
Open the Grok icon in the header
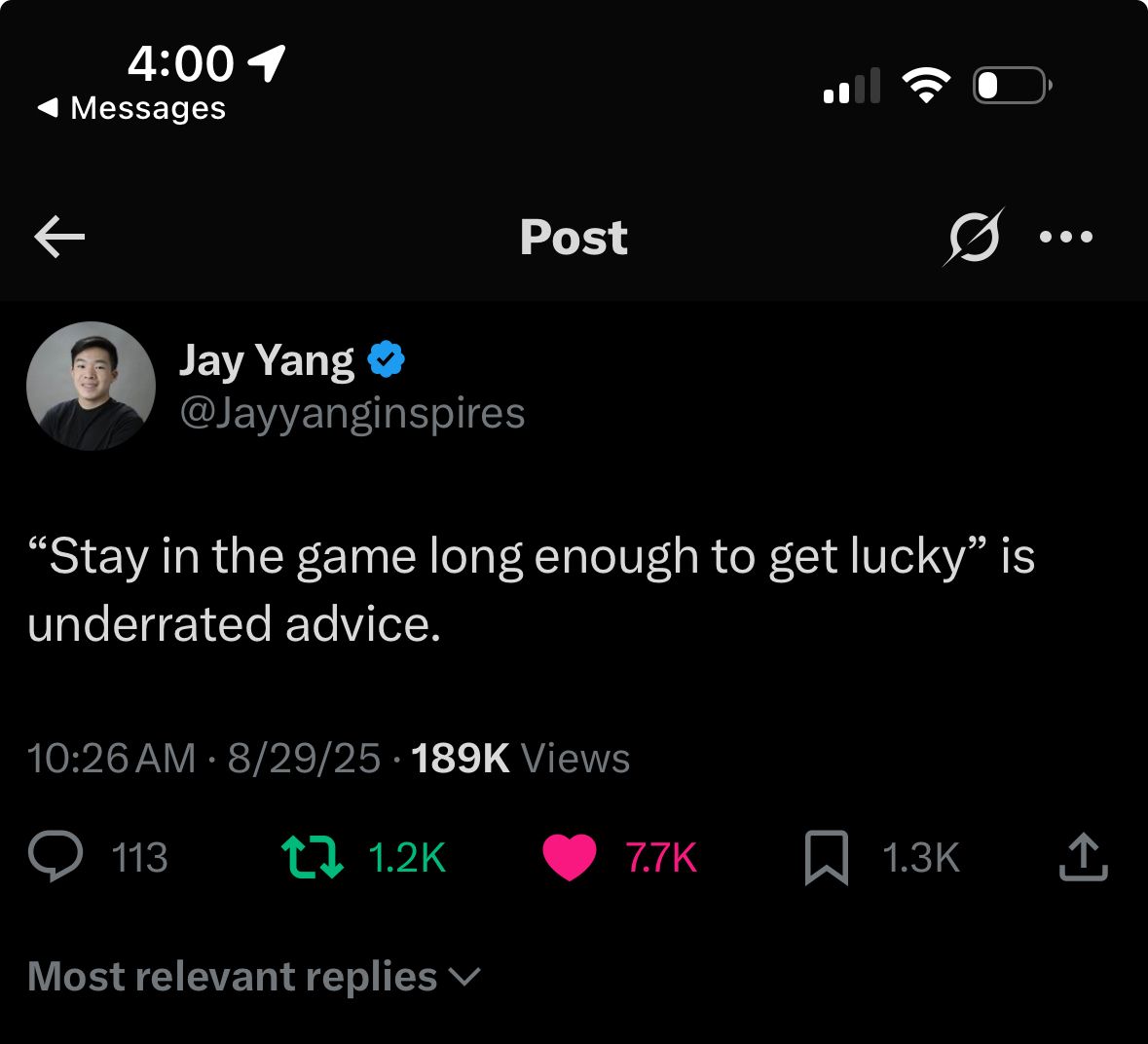(972, 237)
